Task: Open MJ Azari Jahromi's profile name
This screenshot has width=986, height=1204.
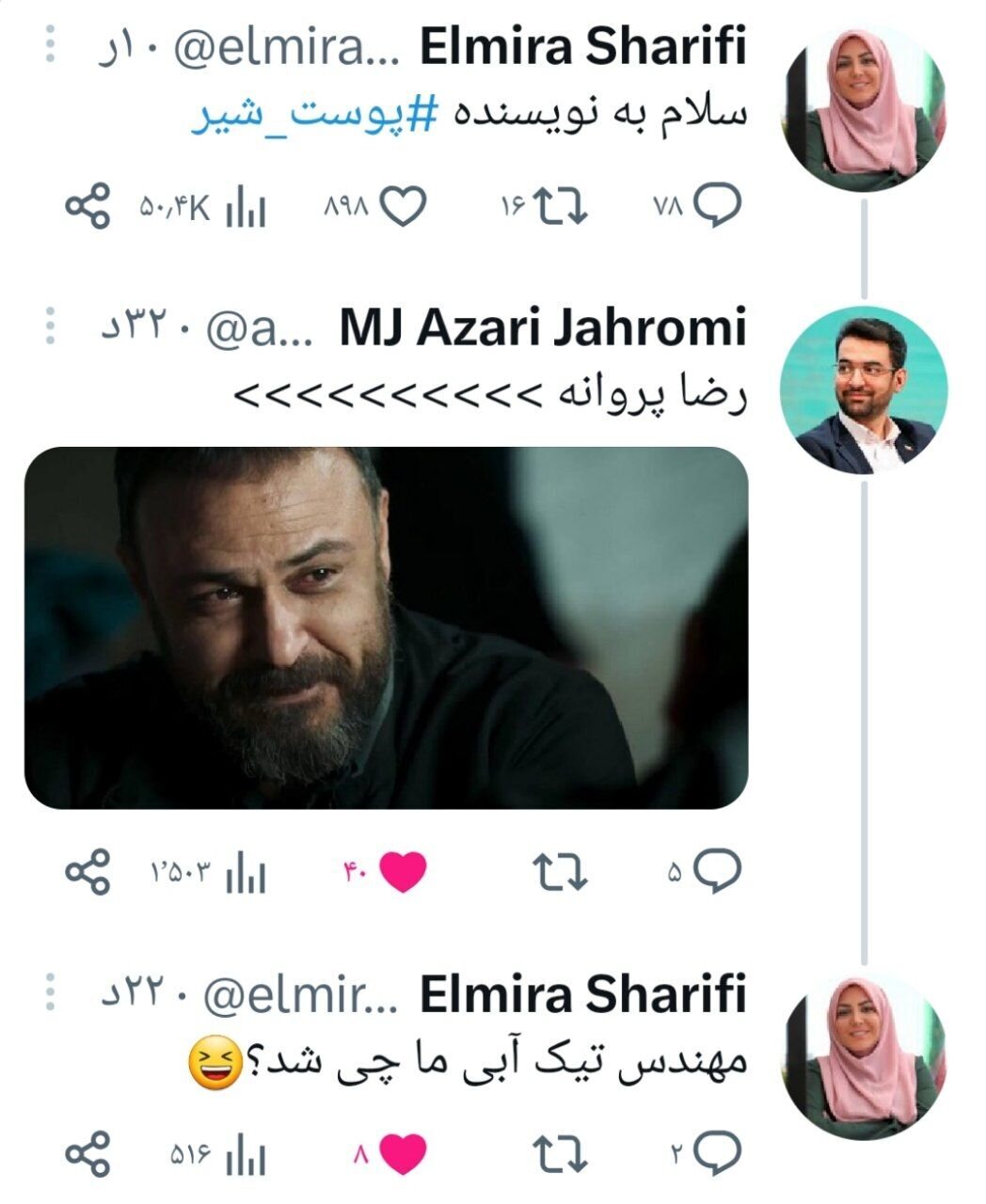Action: (x=546, y=327)
